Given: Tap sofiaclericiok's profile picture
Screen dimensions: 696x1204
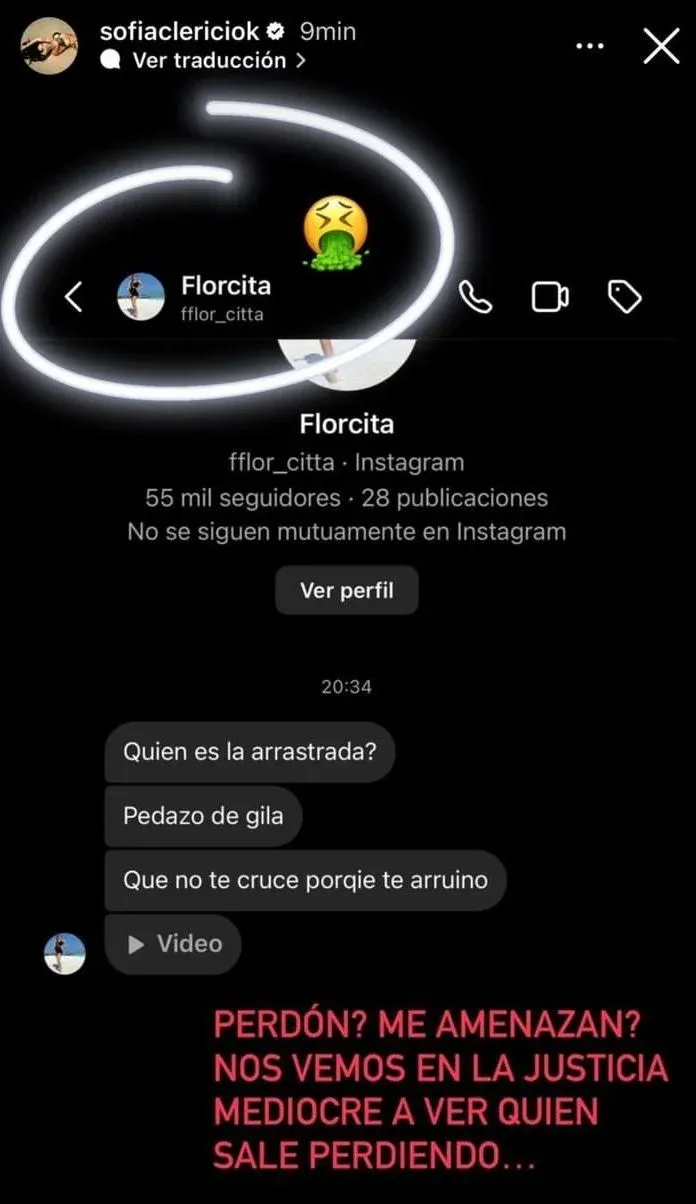Looking at the screenshot, I should coord(49,46).
